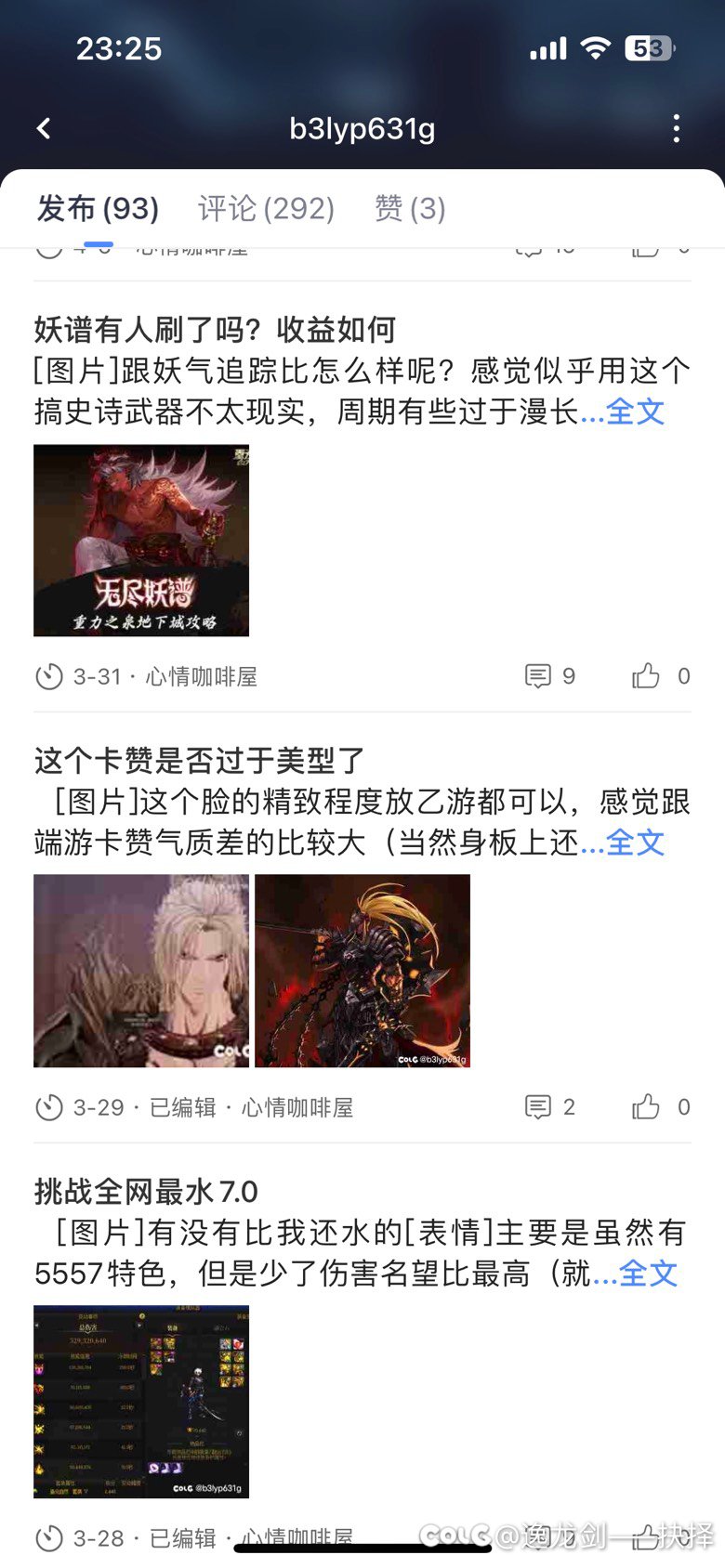Viewport: 725px width, 1568px height.
Task: Open the post 妖谱有人刷了吗？收益如何
Action: pos(215,329)
